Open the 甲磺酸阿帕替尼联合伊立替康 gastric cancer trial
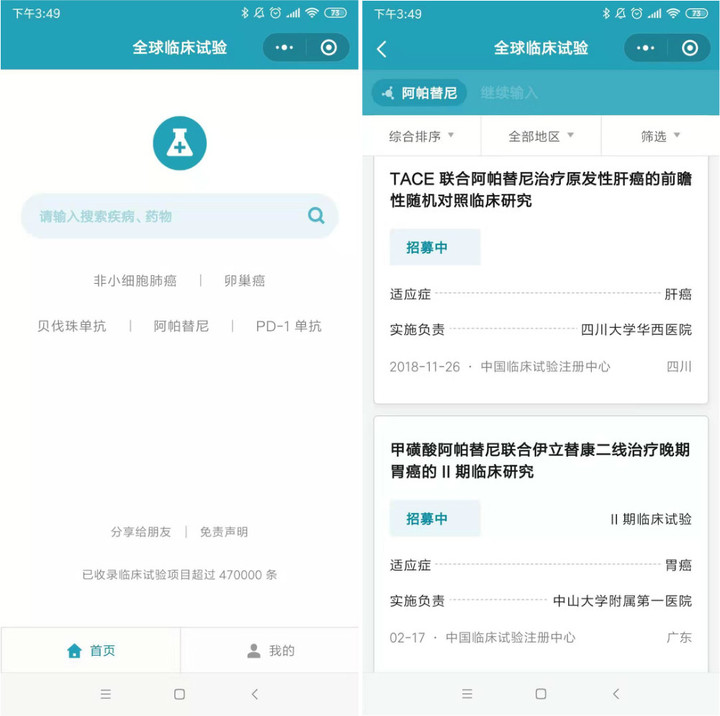720x716 pixels. coord(540,460)
